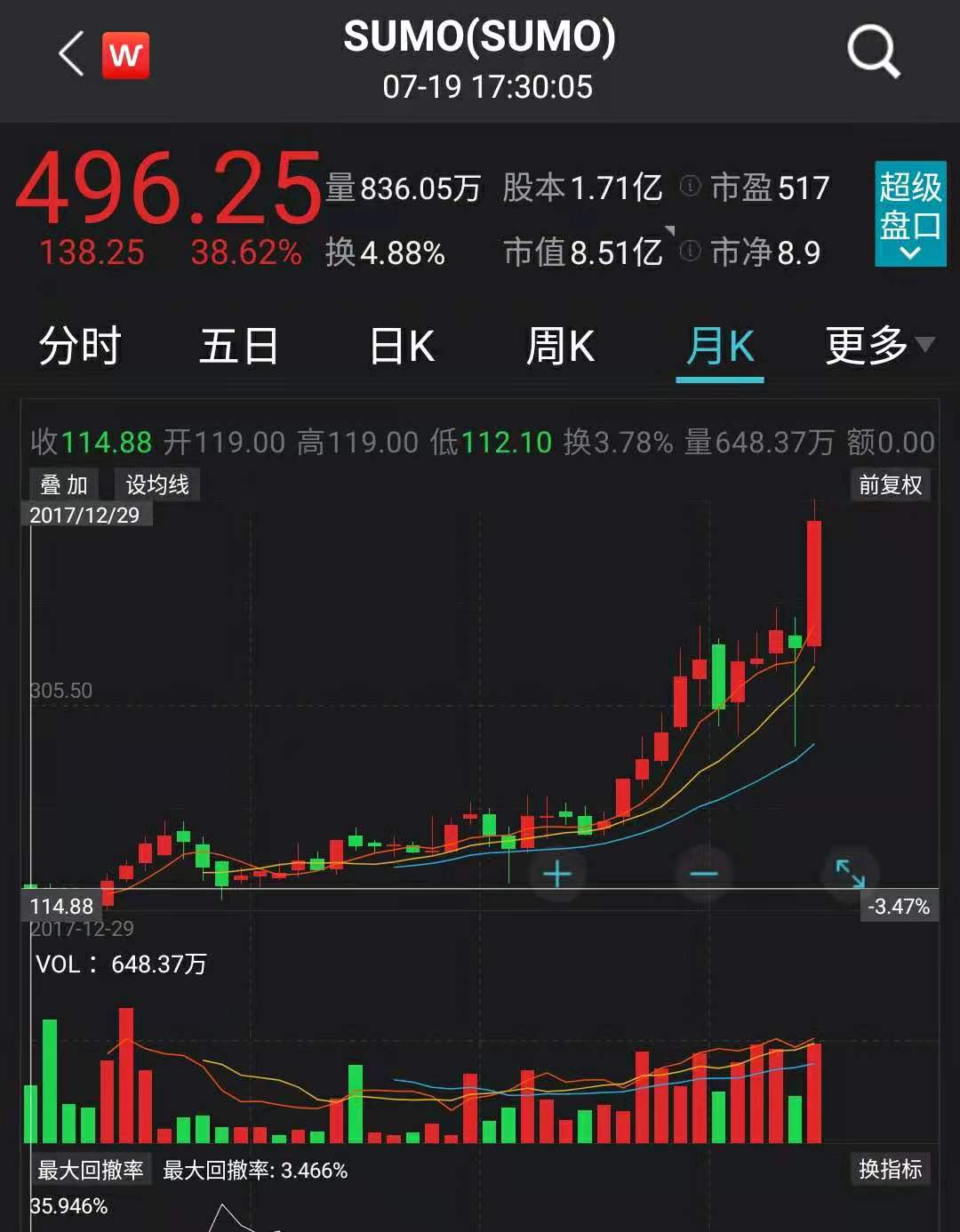Viewport: 960px width, 1232px height.
Task: Tap the info icon beside 市盈
Action: pos(691,187)
